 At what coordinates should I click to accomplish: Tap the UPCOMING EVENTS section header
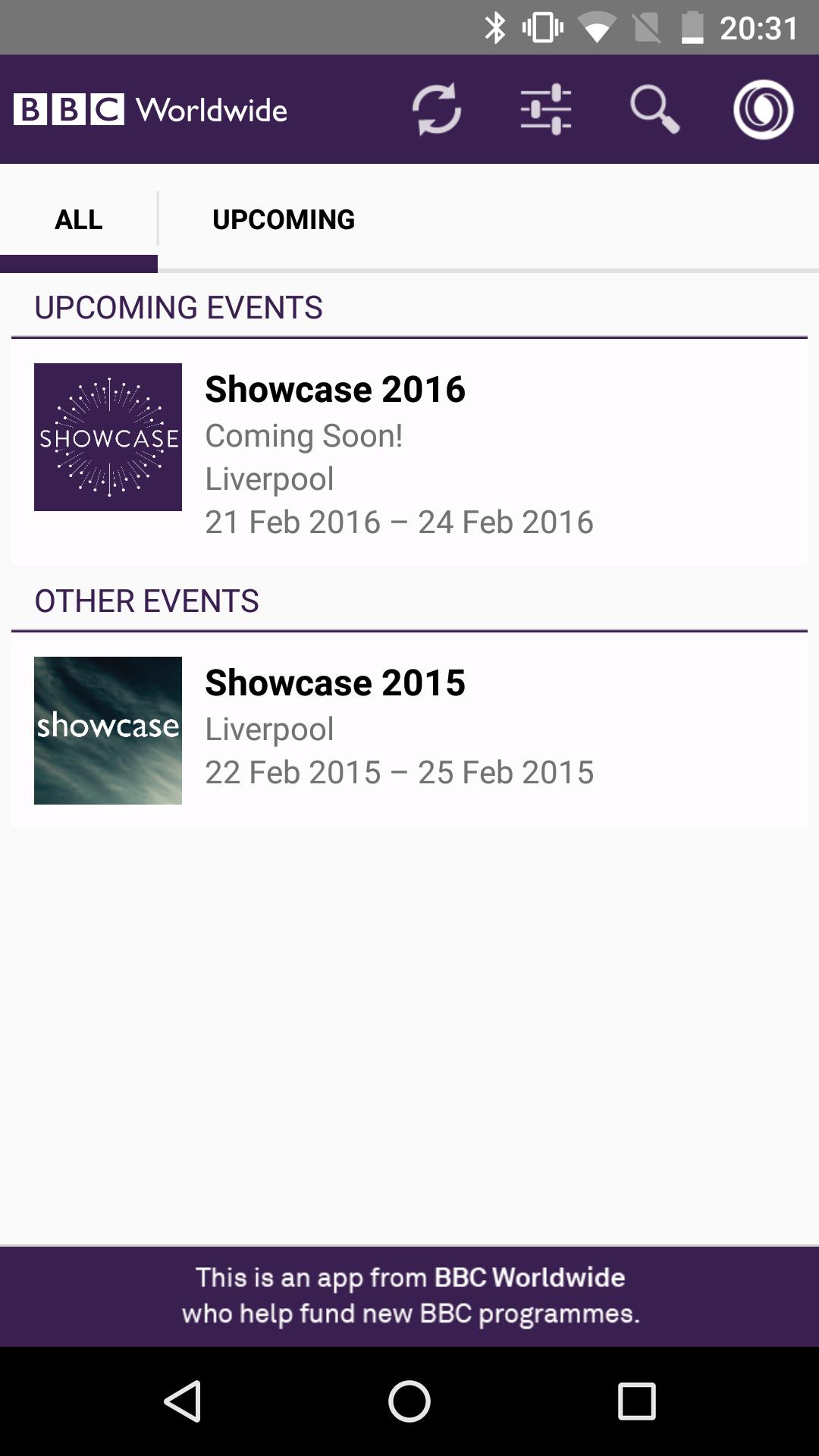click(x=178, y=306)
